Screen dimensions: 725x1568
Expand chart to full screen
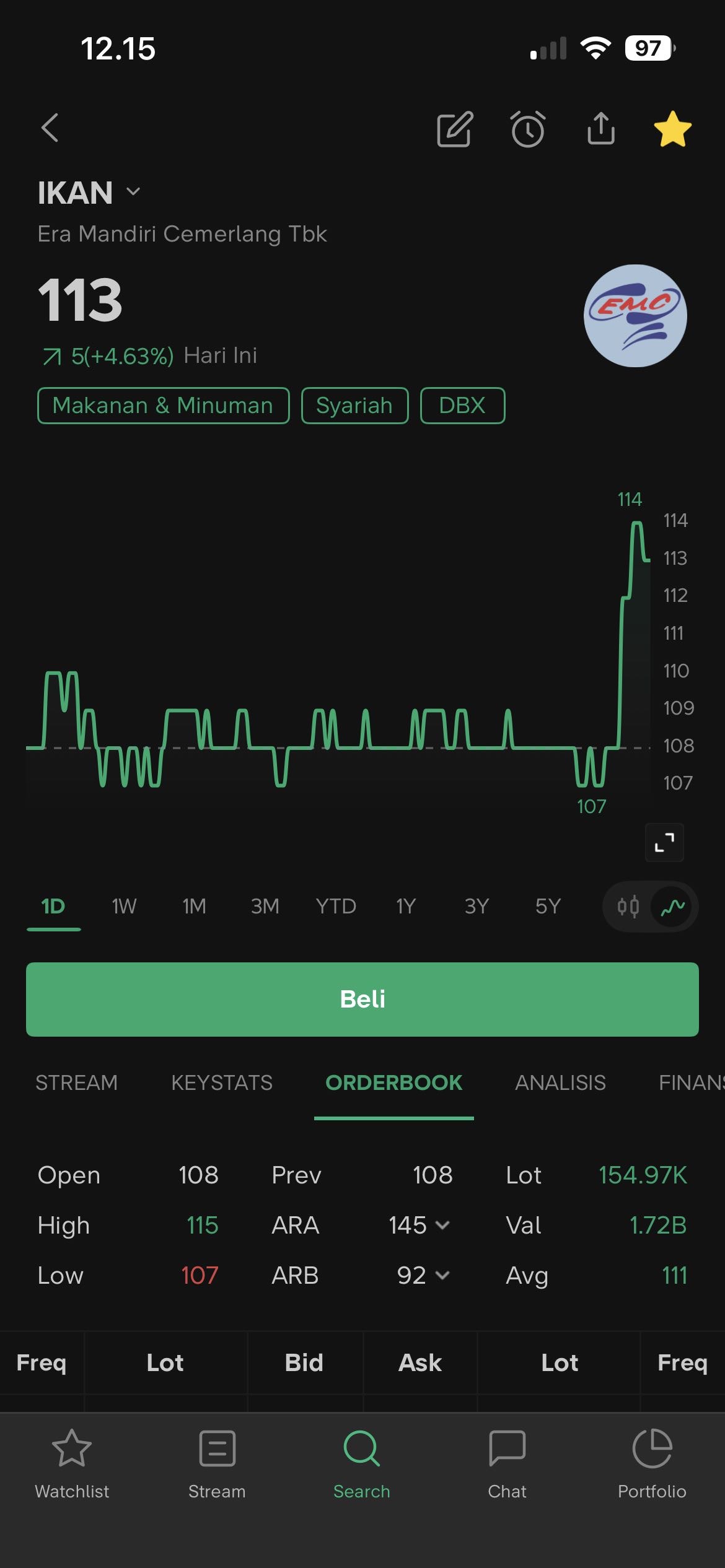(x=664, y=842)
